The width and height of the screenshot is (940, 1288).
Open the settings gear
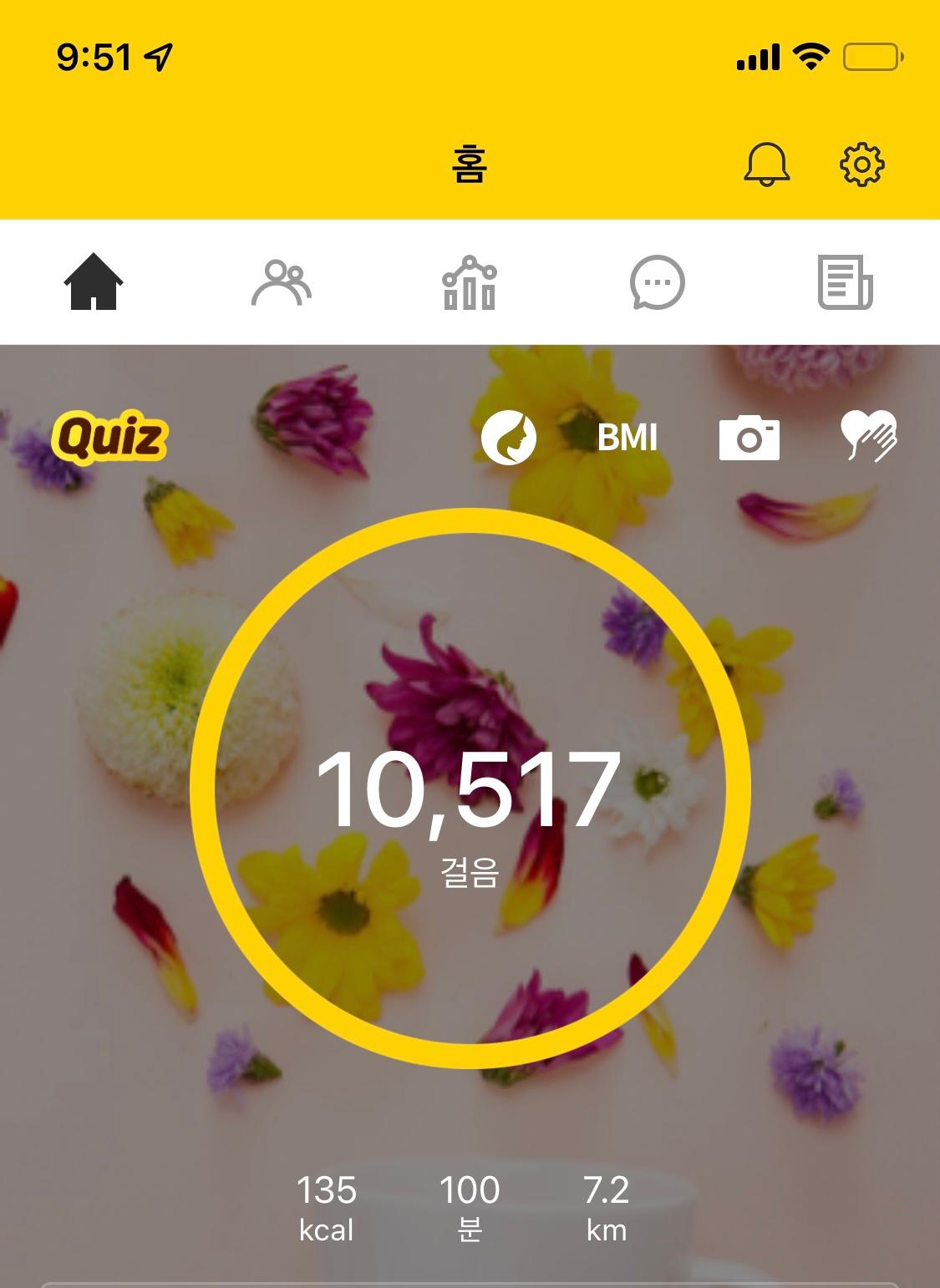coord(861,164)
